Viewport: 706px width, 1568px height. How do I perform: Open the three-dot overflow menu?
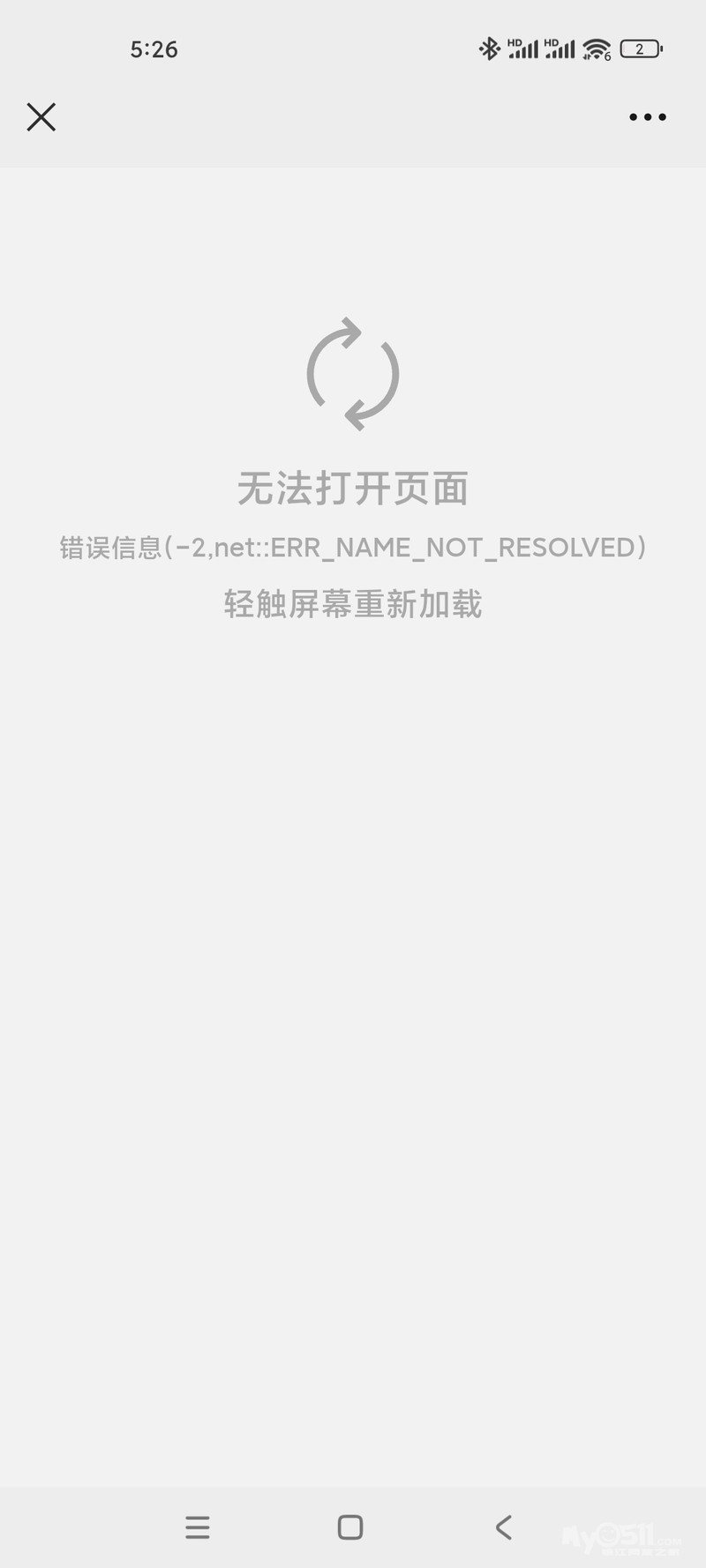647,116
